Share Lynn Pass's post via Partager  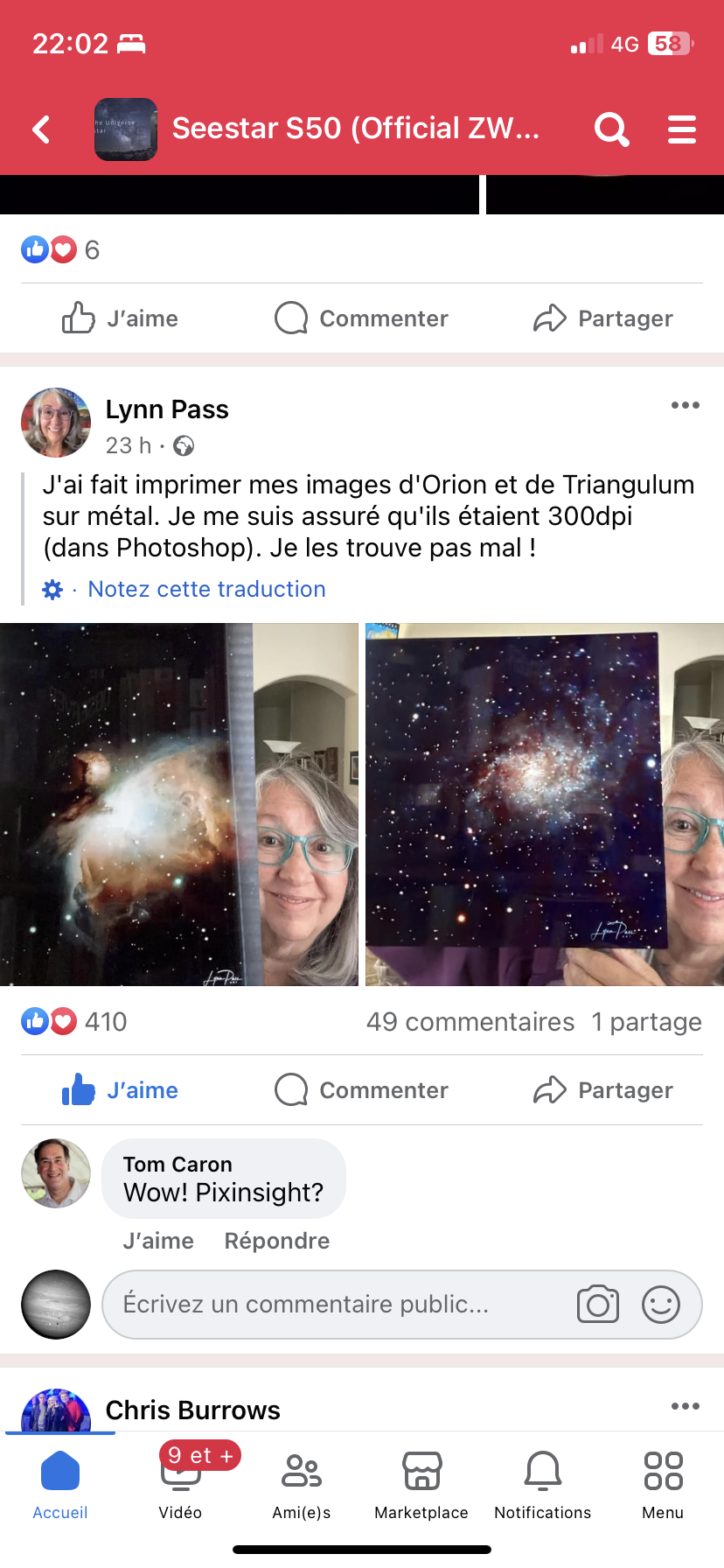click(x=603, y=1090)
